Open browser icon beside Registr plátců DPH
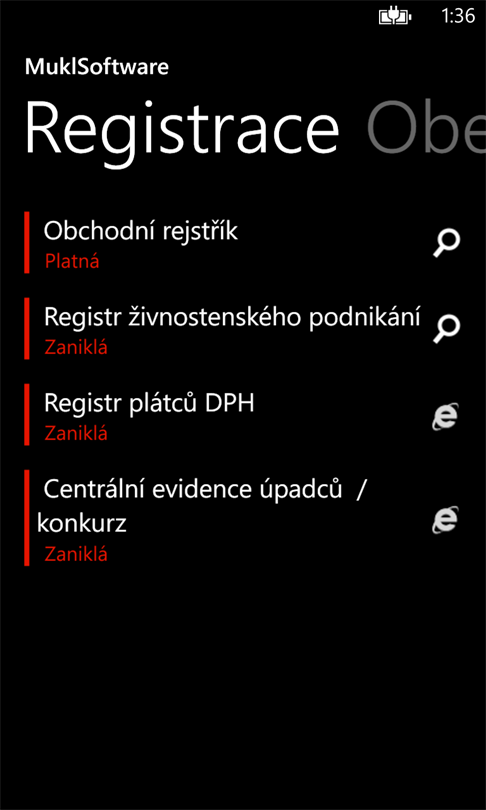This screenshot has height=810, width=486. coord(445,416)
